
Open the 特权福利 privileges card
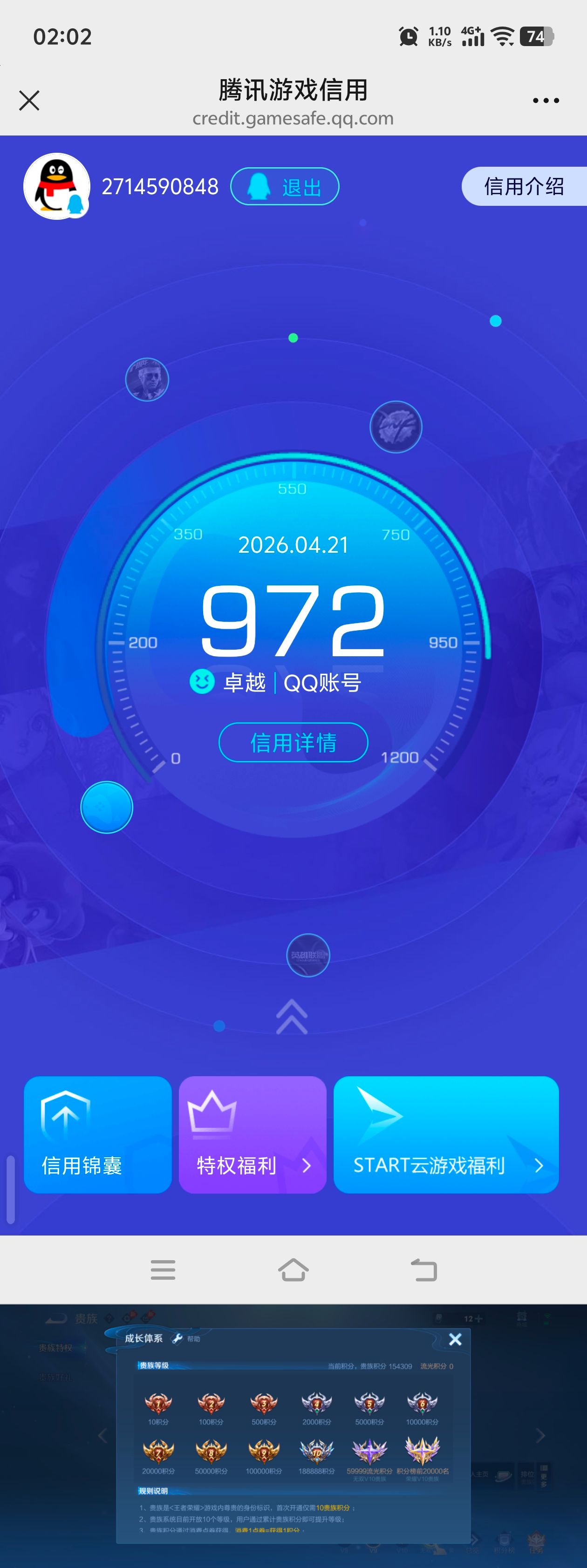[252, 1134]
